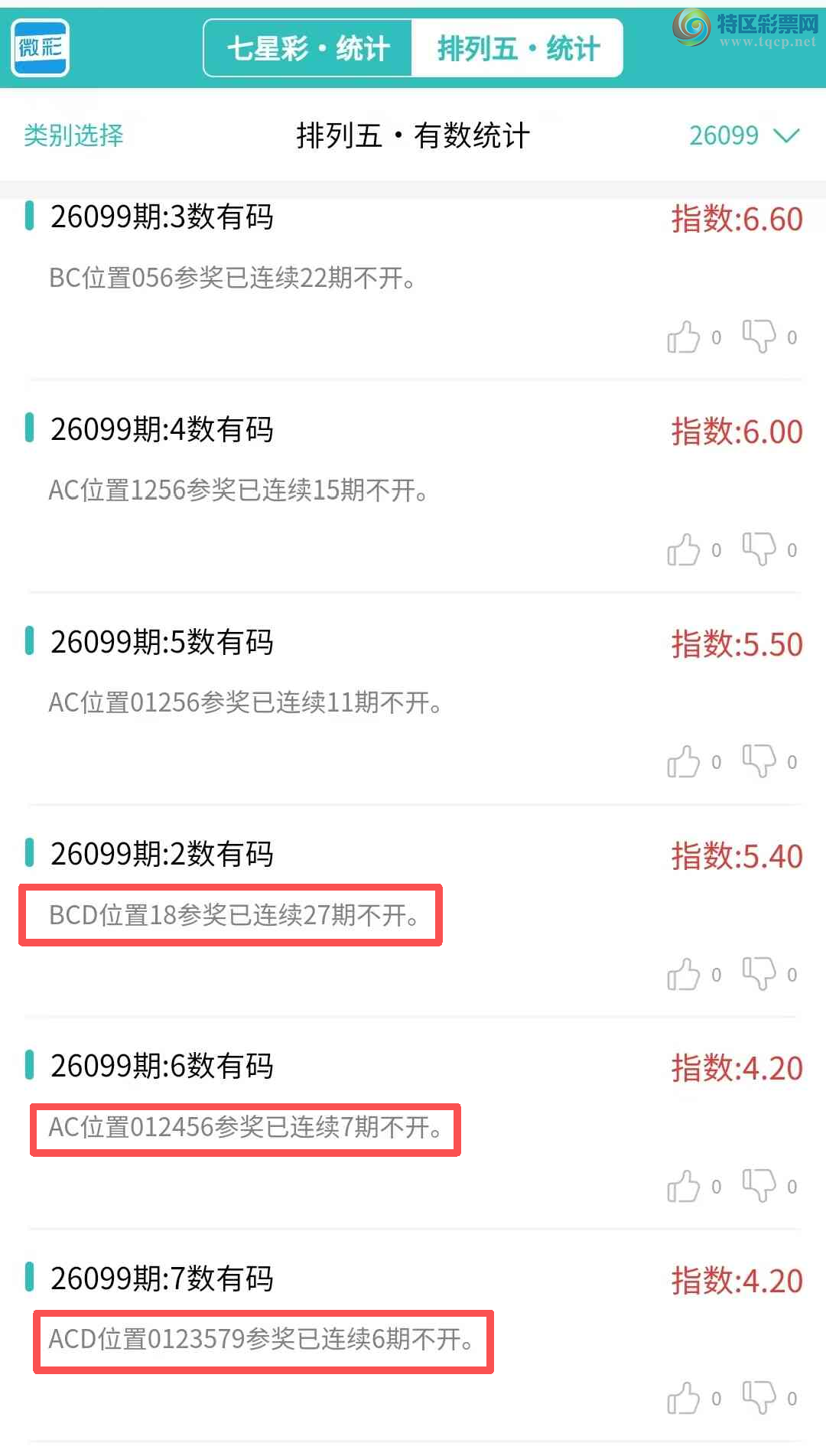Thumbs up the 4数有码 entry
826x1456 pixels.
[684, 549]
